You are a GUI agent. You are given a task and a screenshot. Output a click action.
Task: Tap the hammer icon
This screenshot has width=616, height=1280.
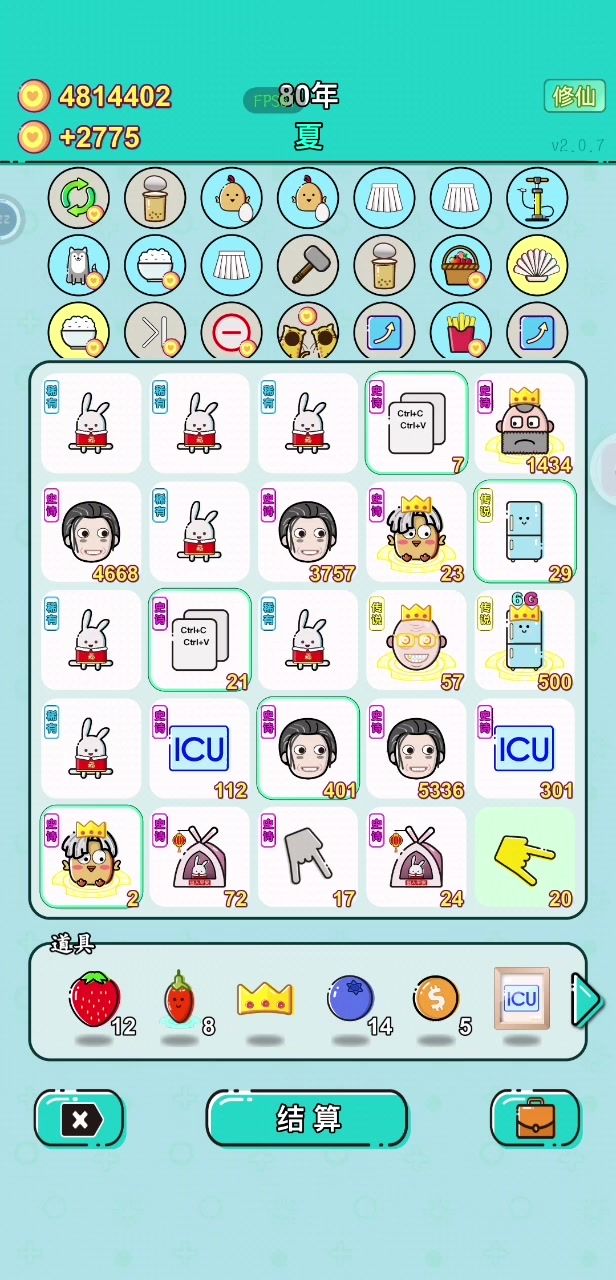(308, 265)
